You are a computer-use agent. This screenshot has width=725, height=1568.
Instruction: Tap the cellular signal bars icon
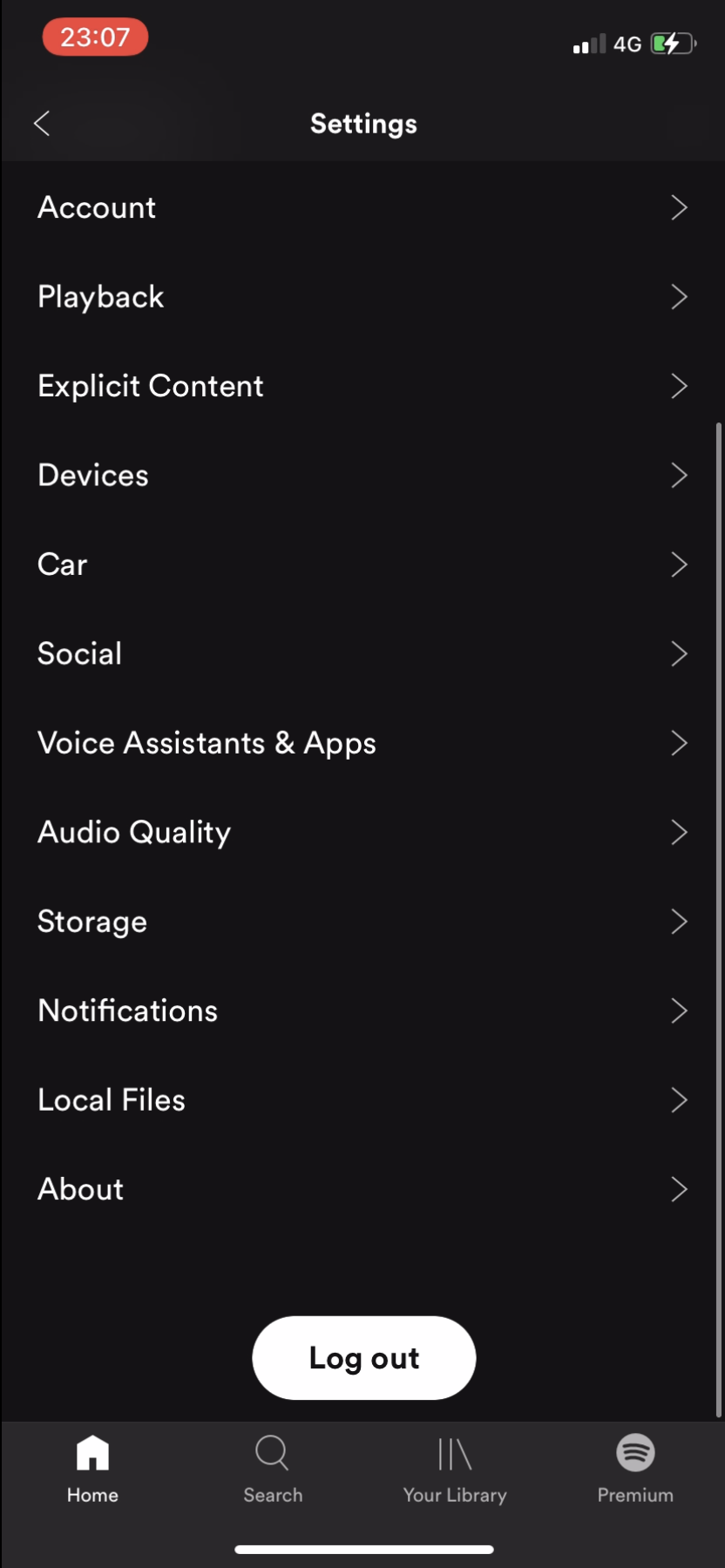click(x=587, y=44)
